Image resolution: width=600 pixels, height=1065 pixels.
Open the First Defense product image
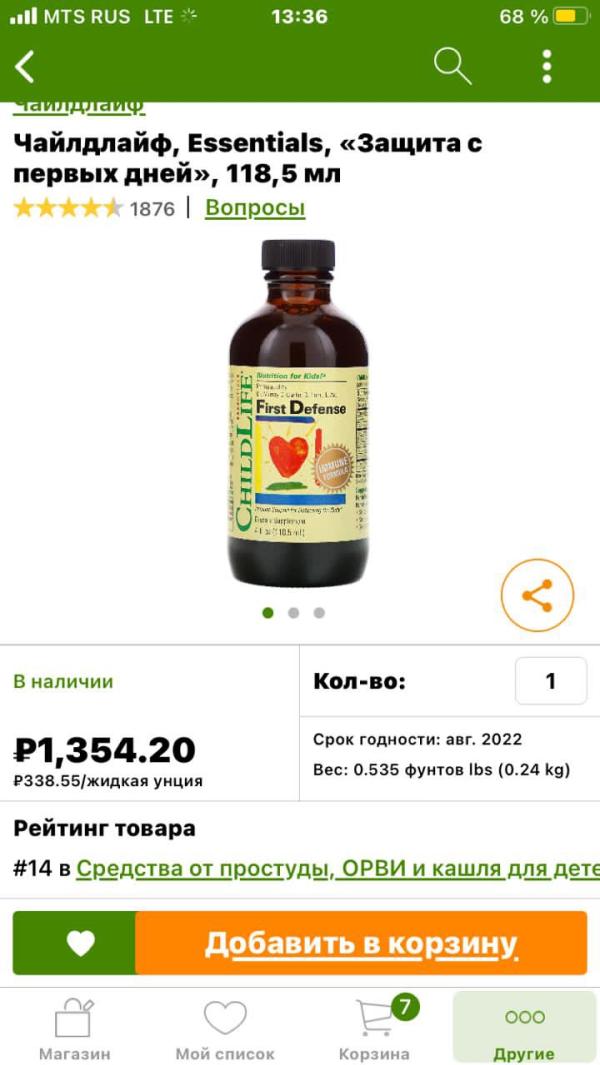click(x=298, y=412)
